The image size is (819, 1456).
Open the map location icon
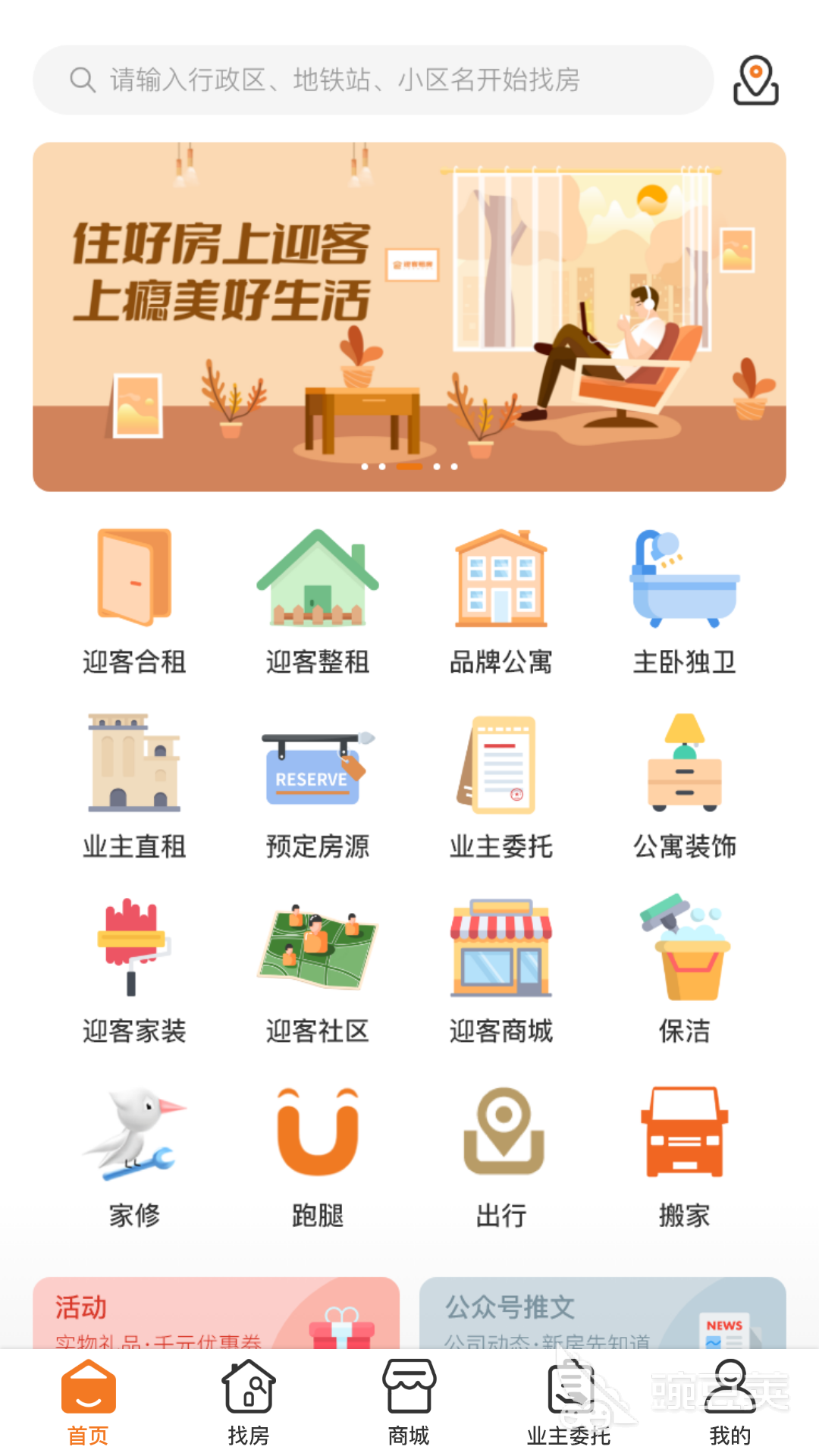[x=755, y=80]
